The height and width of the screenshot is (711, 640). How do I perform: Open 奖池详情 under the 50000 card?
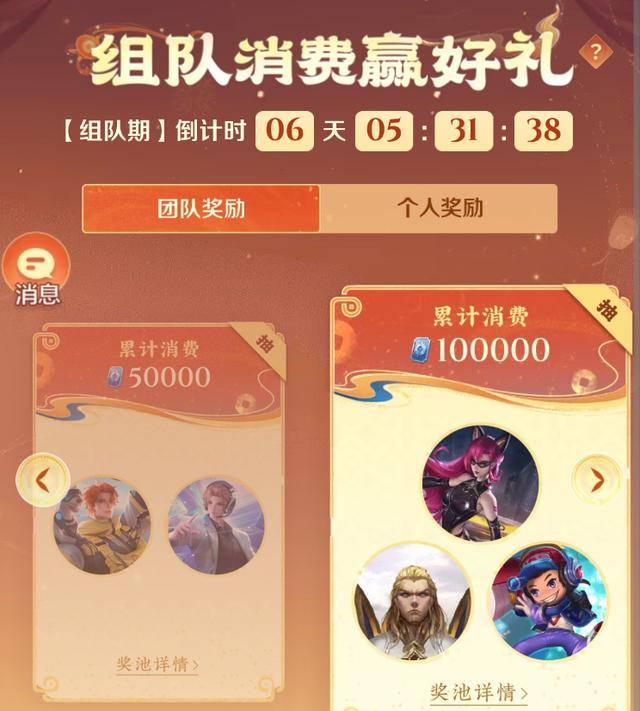pyautogui.click(x=156, y=664)
